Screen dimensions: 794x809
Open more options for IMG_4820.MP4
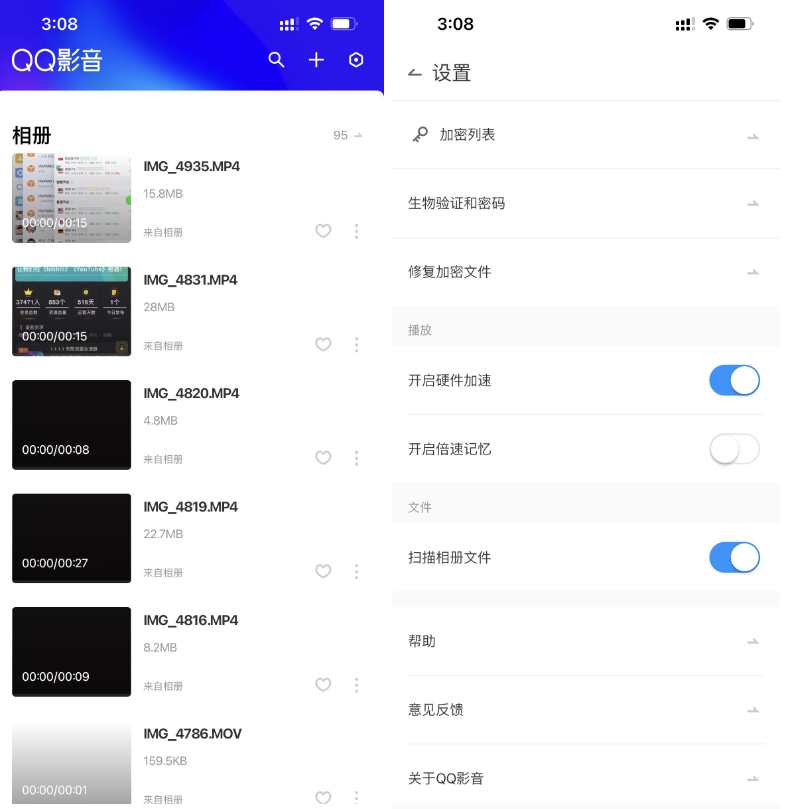click(x=357, y=458)
